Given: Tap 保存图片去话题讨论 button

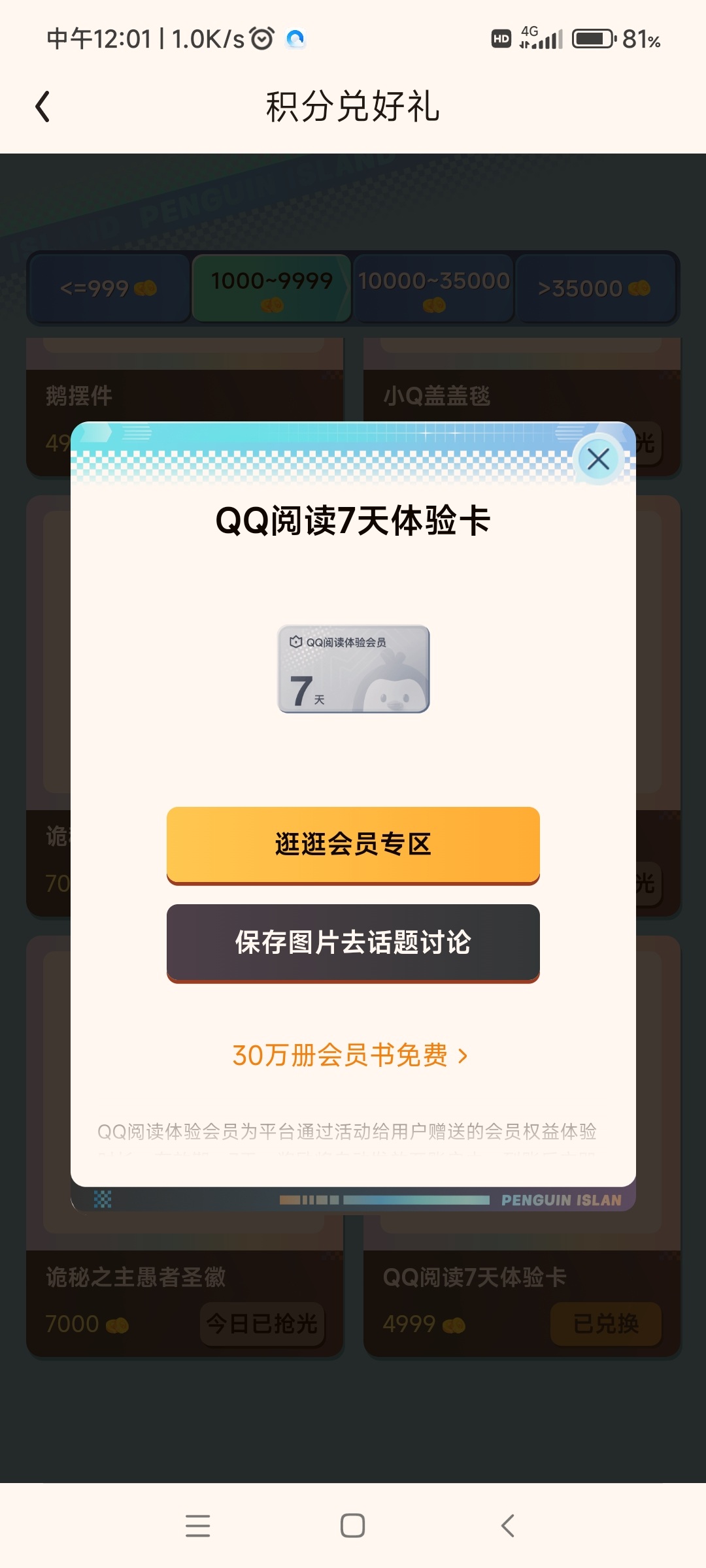Looking at the screenshot, I should [353, 943].
